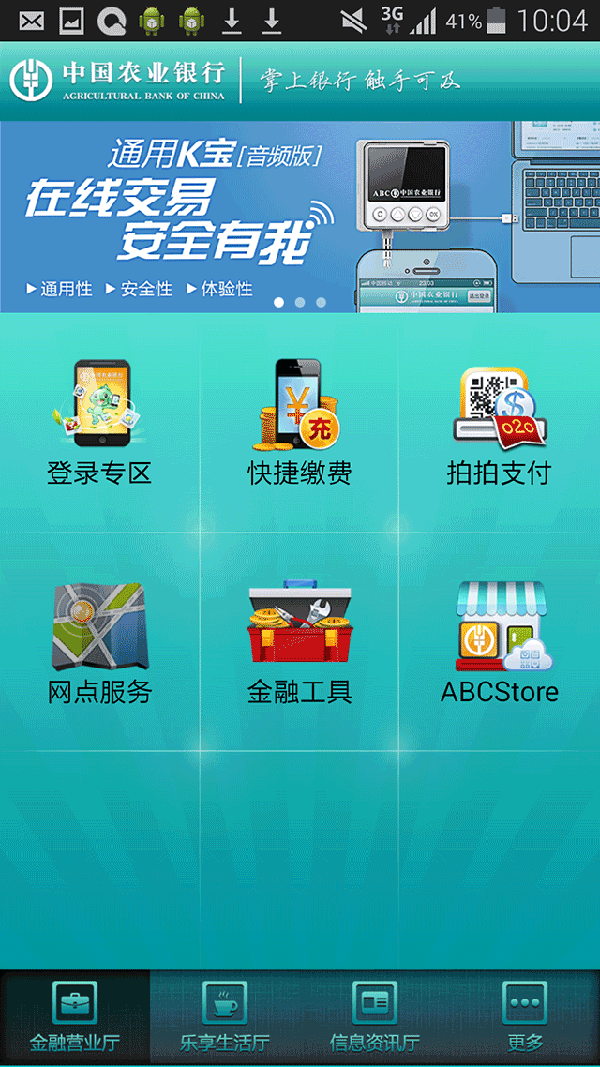Select the 更多 tab
Viewport: 600px width, 1067px height.
[x=525, y=1016]
